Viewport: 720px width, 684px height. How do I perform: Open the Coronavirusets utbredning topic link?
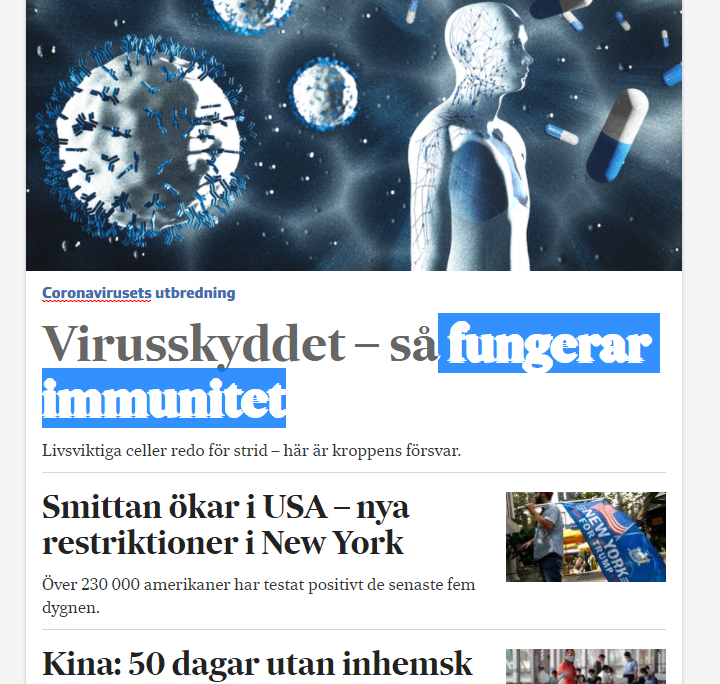click(138, 293)
